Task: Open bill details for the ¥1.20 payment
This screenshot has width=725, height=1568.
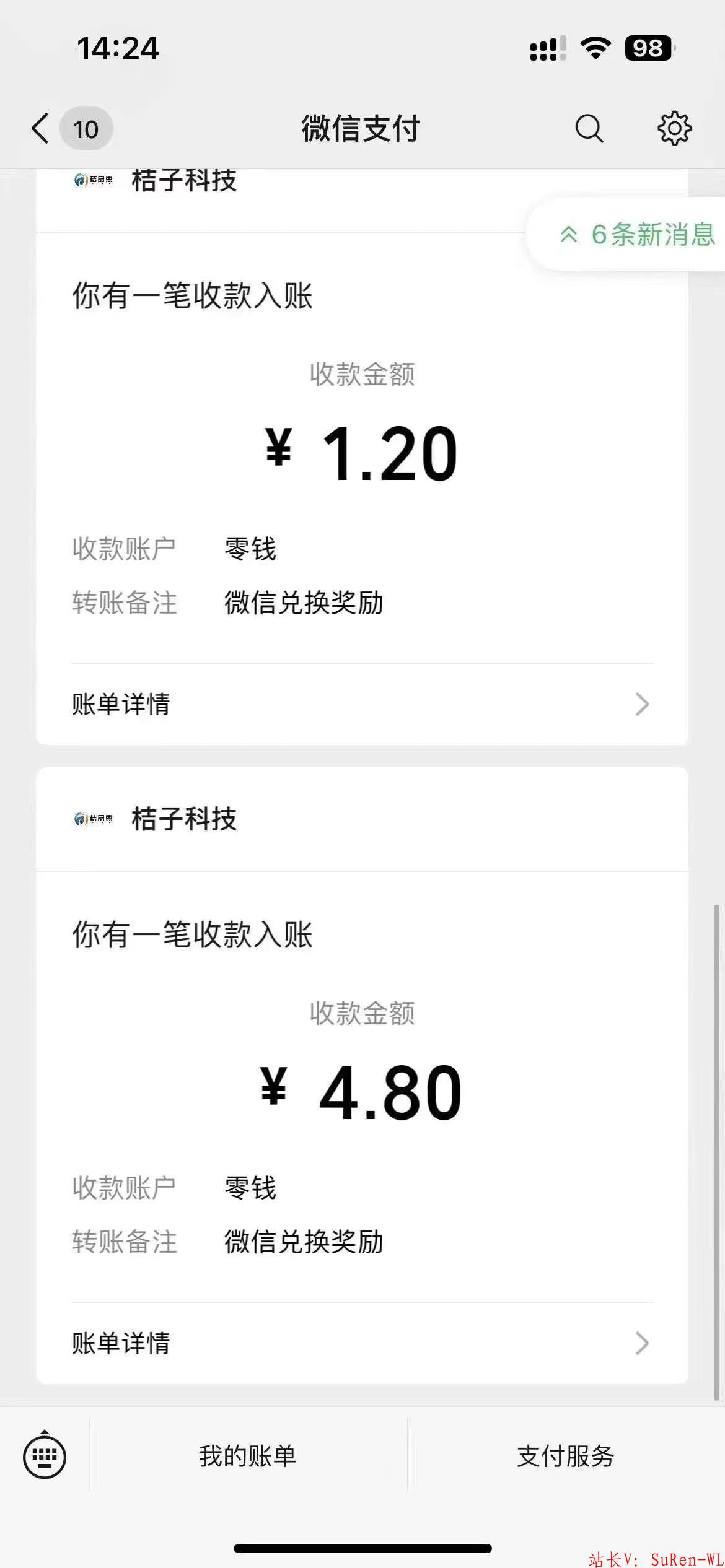Action: [x=362, y=704]
